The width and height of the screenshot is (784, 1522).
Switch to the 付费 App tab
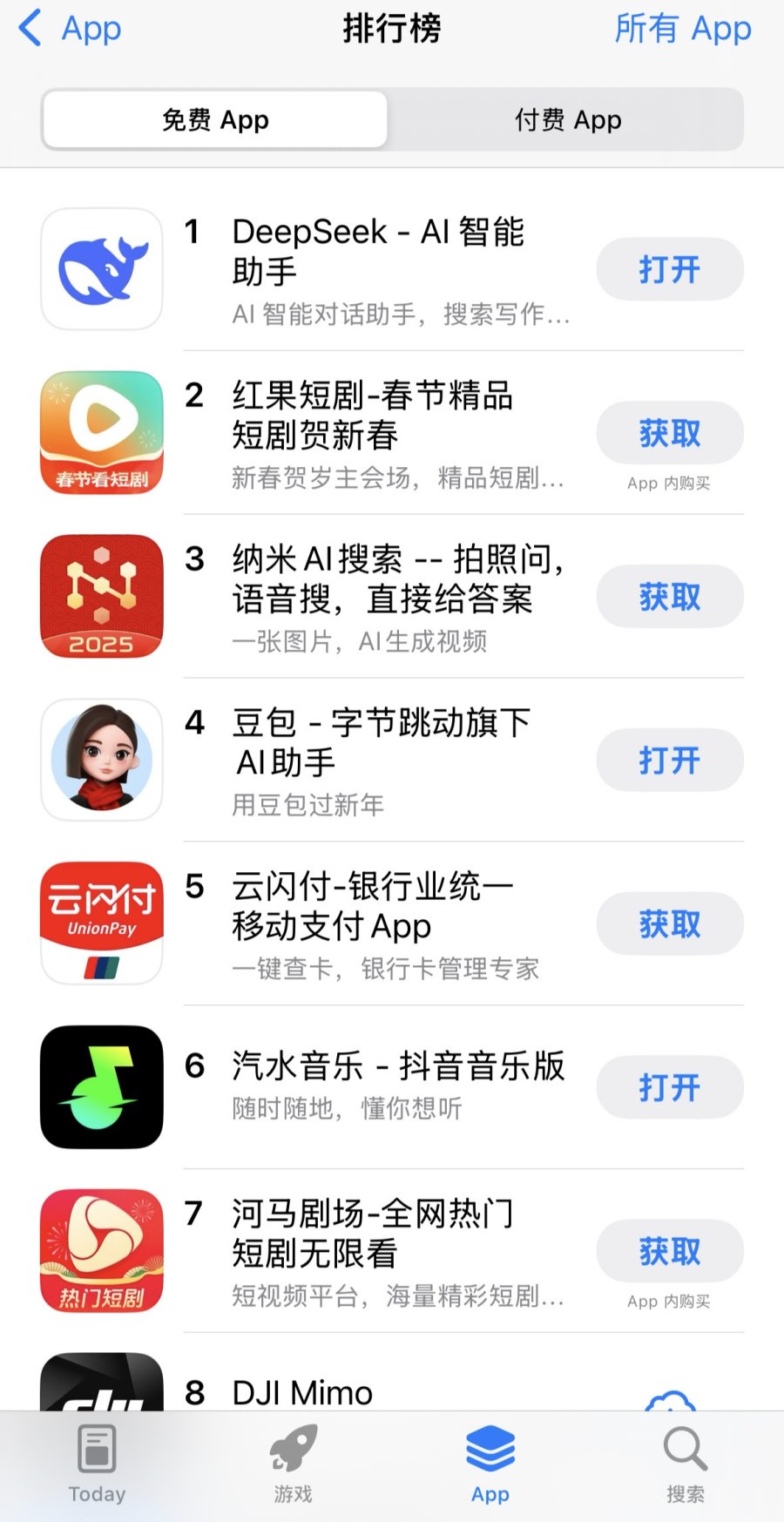567,119
